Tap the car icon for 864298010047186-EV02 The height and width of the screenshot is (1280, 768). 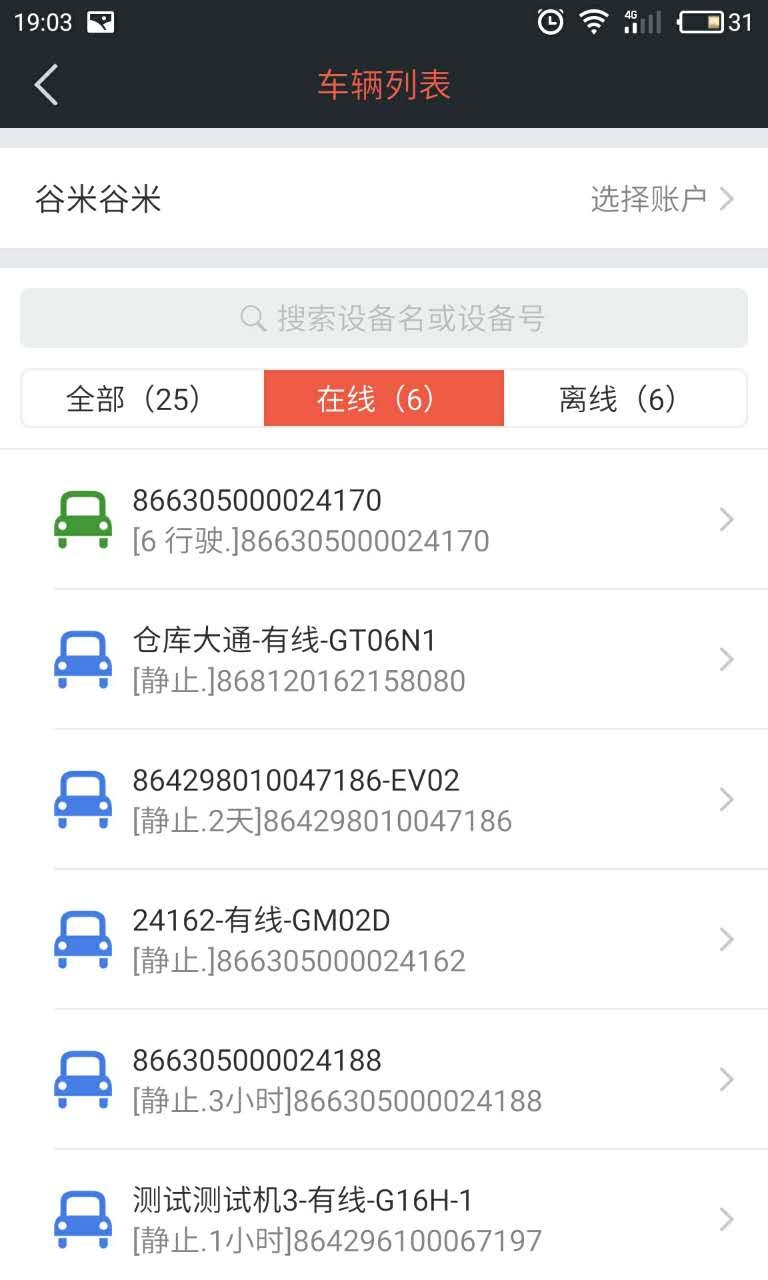(84, 798)
